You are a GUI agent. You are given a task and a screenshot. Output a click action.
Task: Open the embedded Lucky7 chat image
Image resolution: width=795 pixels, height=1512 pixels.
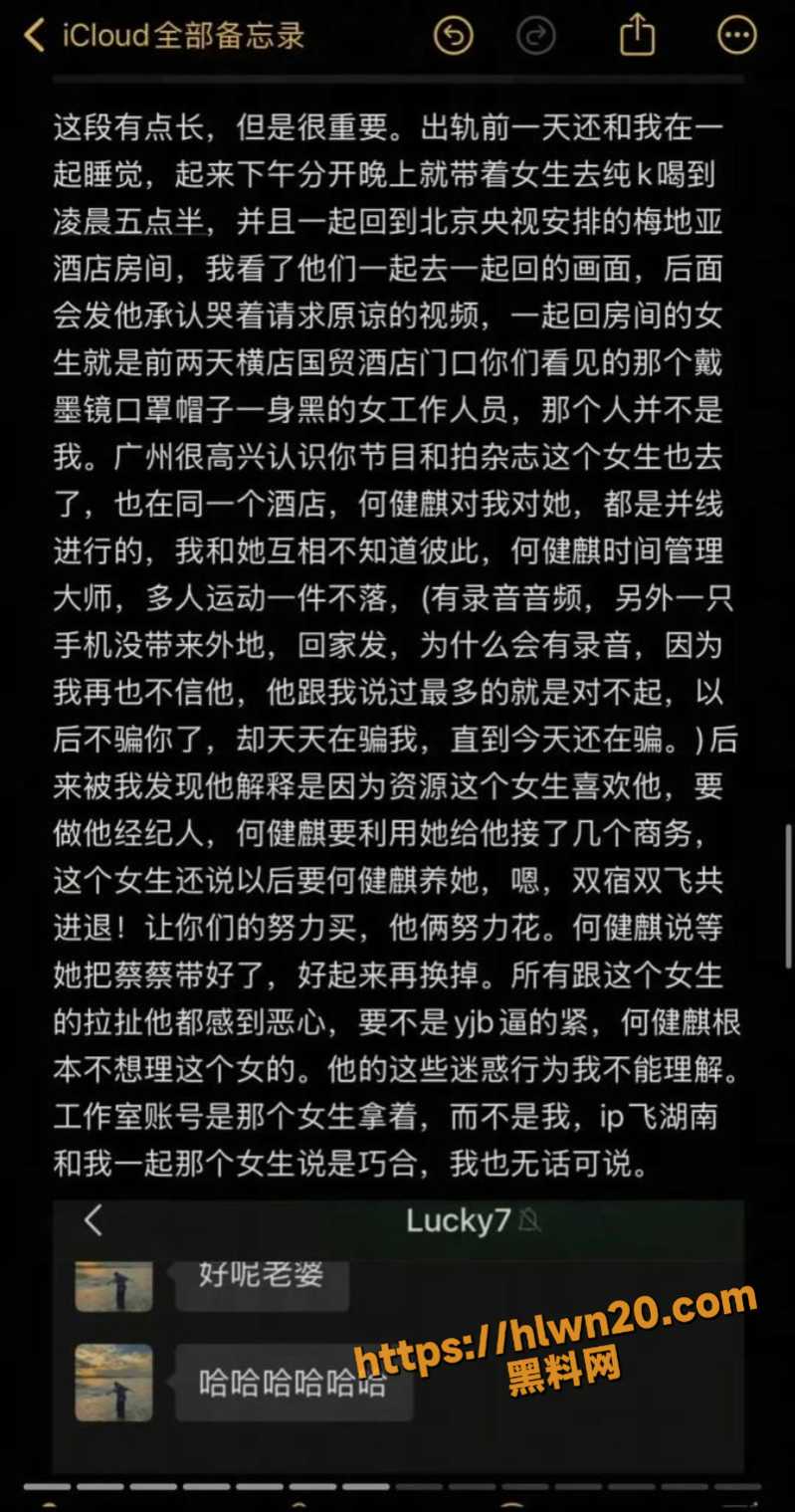click(x=398, y=1336)
